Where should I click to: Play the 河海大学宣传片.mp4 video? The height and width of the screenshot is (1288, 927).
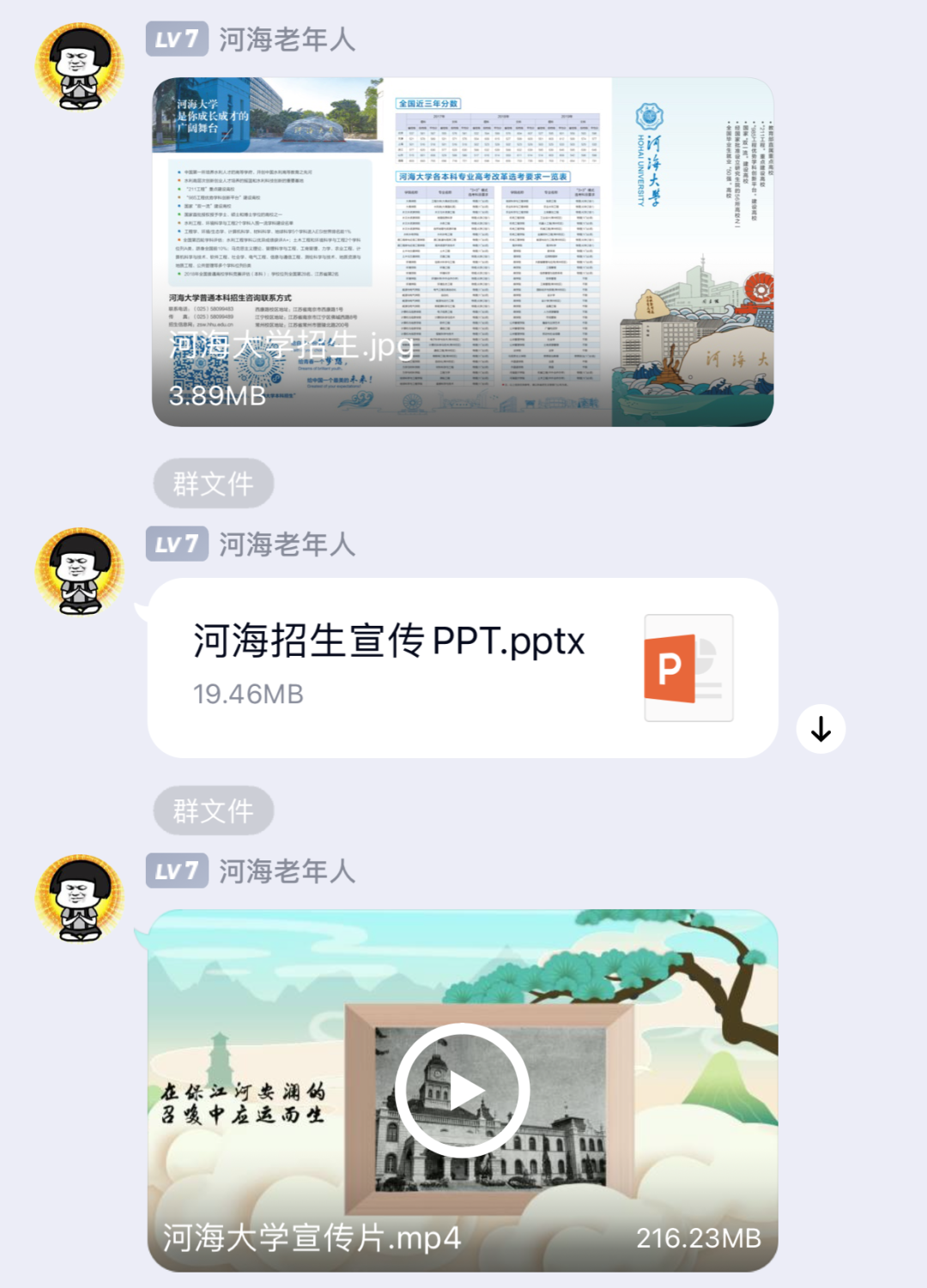pyautogui.click(x=463, y=1090)
